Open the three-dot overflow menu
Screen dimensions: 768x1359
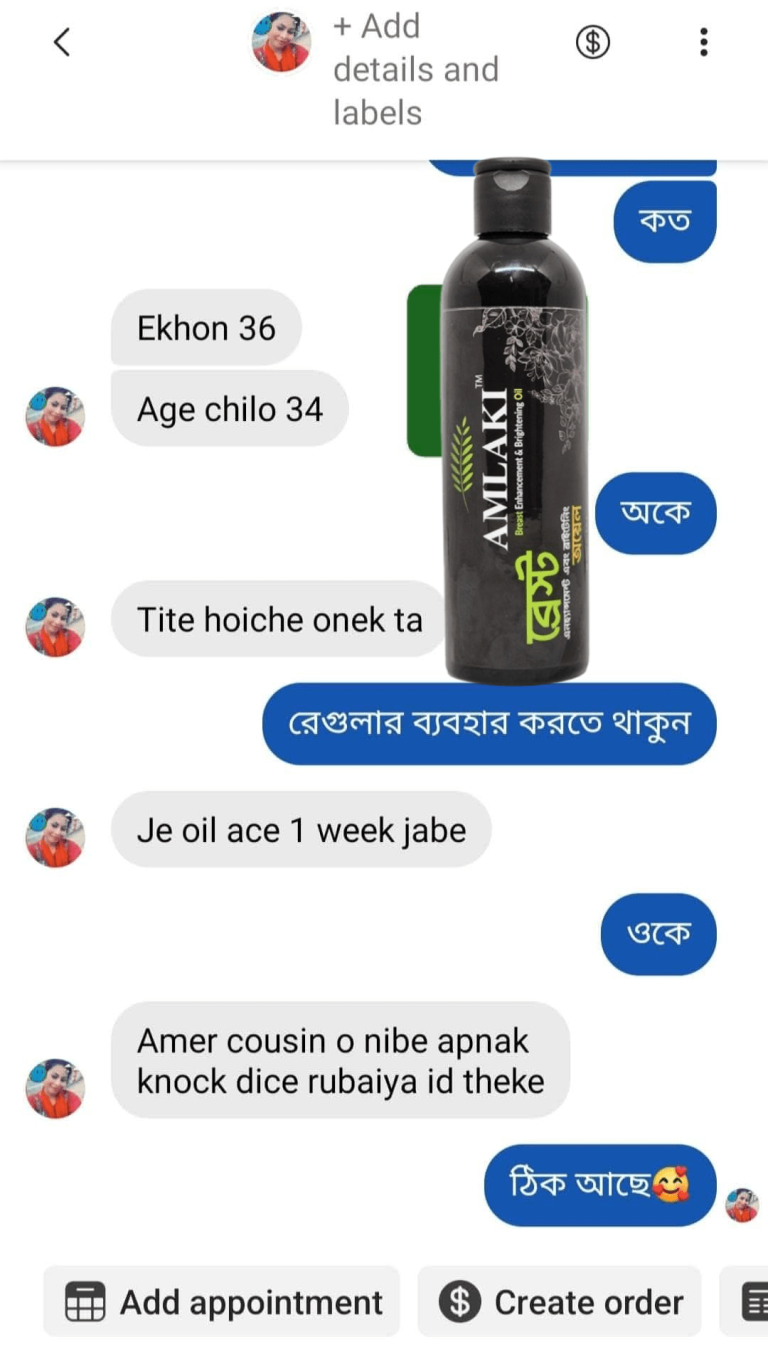(704, 42)
